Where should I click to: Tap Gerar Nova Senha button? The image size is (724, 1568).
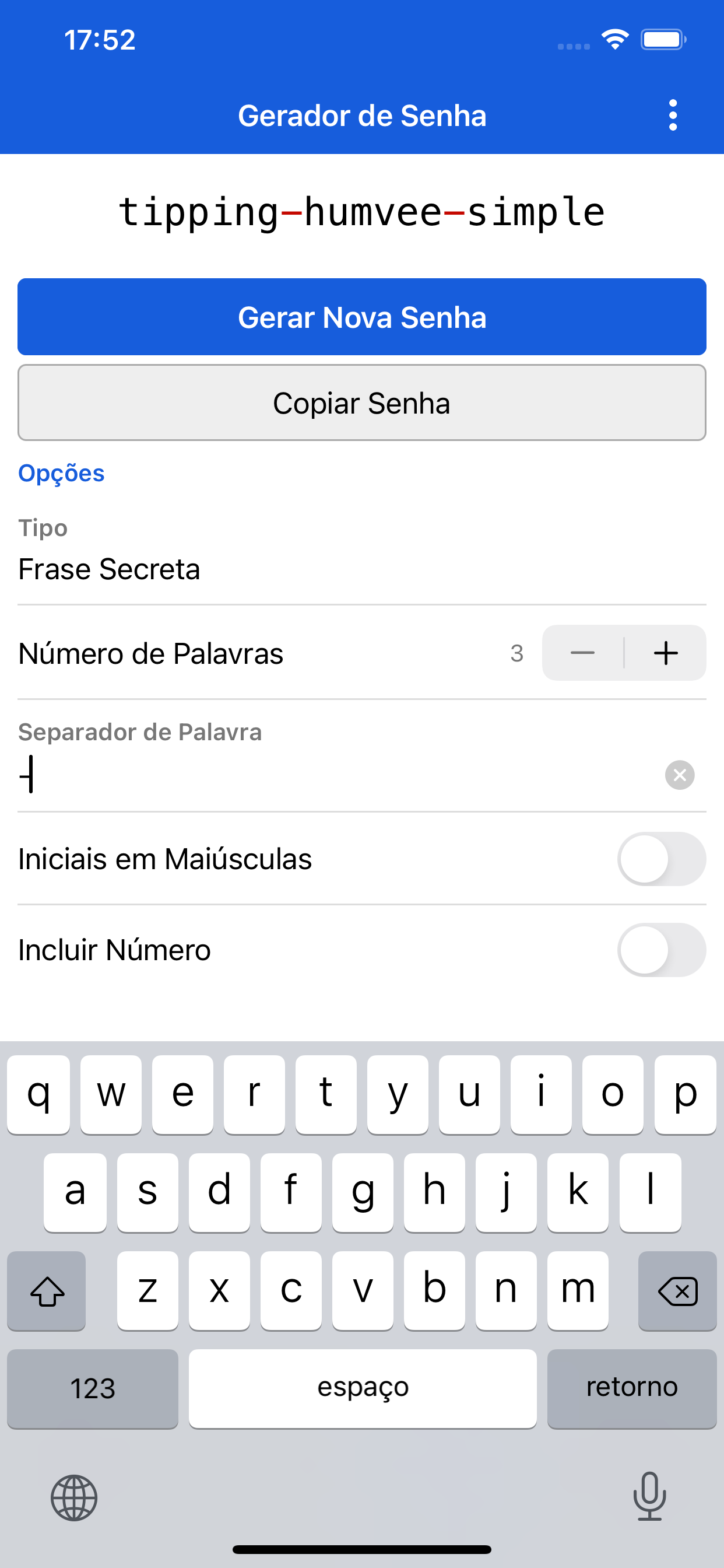(362, 317)
